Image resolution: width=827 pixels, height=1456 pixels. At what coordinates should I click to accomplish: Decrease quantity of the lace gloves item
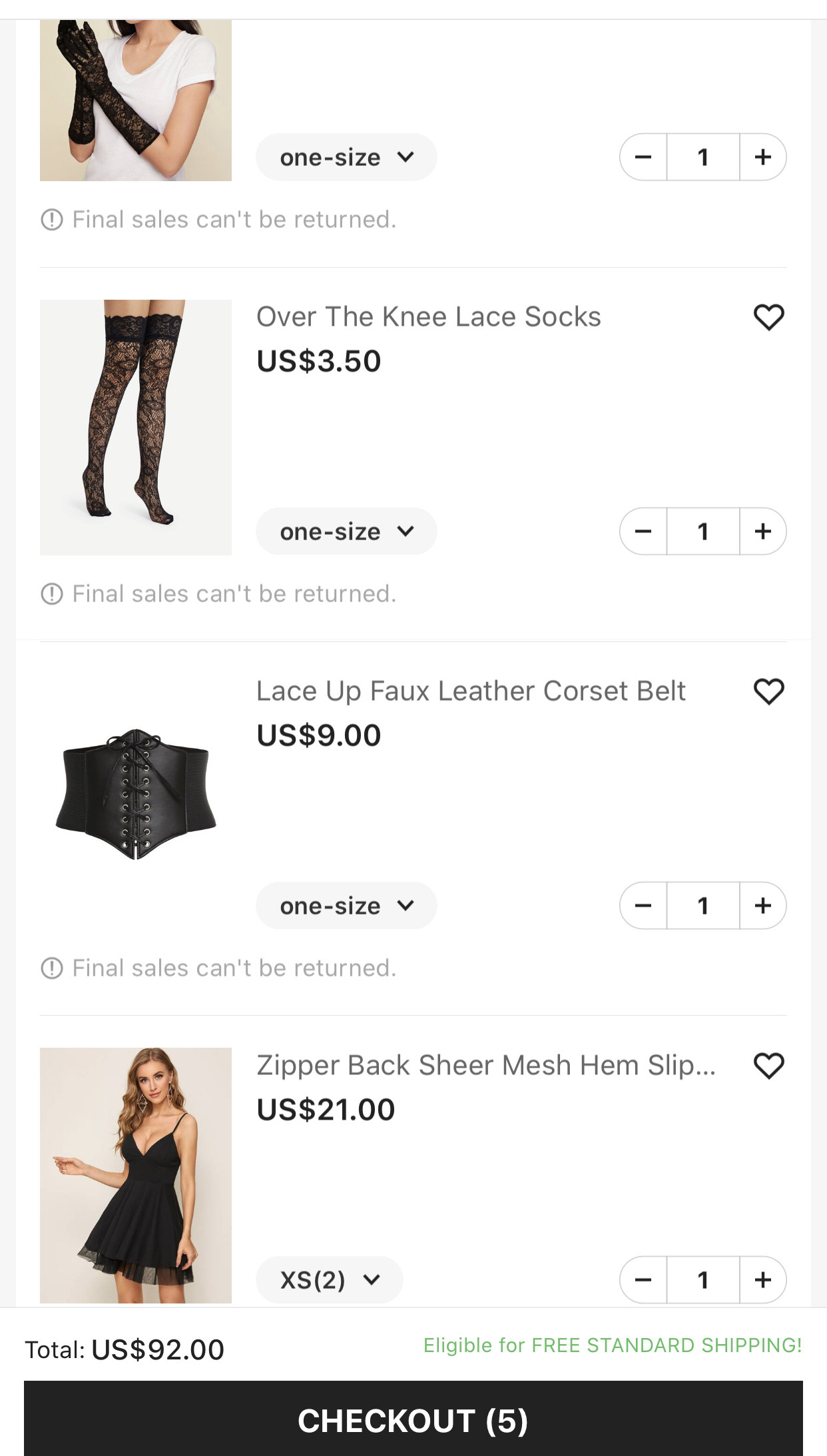[x=643, y=157]
